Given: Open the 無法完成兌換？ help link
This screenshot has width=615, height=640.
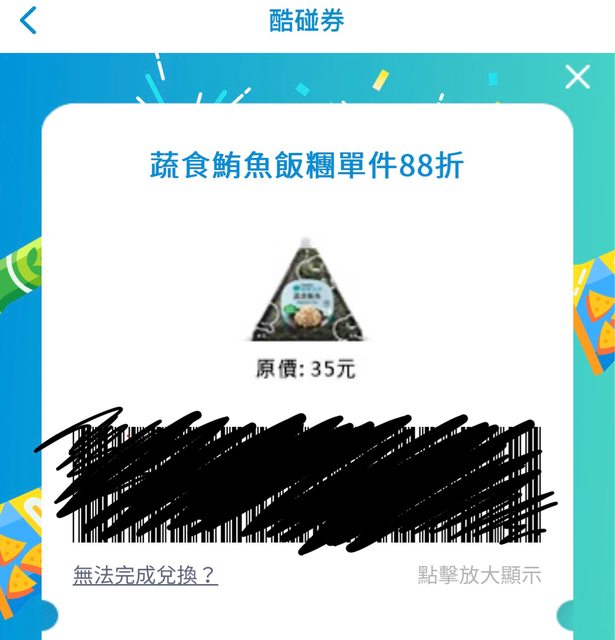Looking at the screenshot, I should [145, 575].
